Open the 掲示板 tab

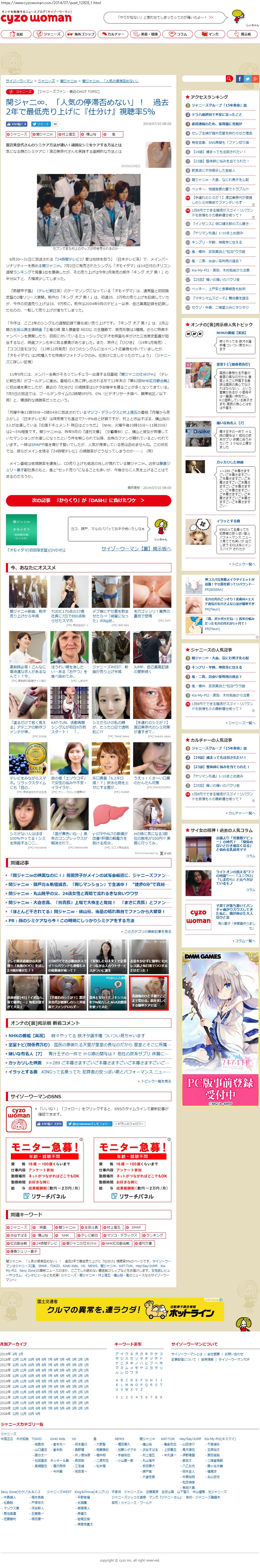[243, 34]
